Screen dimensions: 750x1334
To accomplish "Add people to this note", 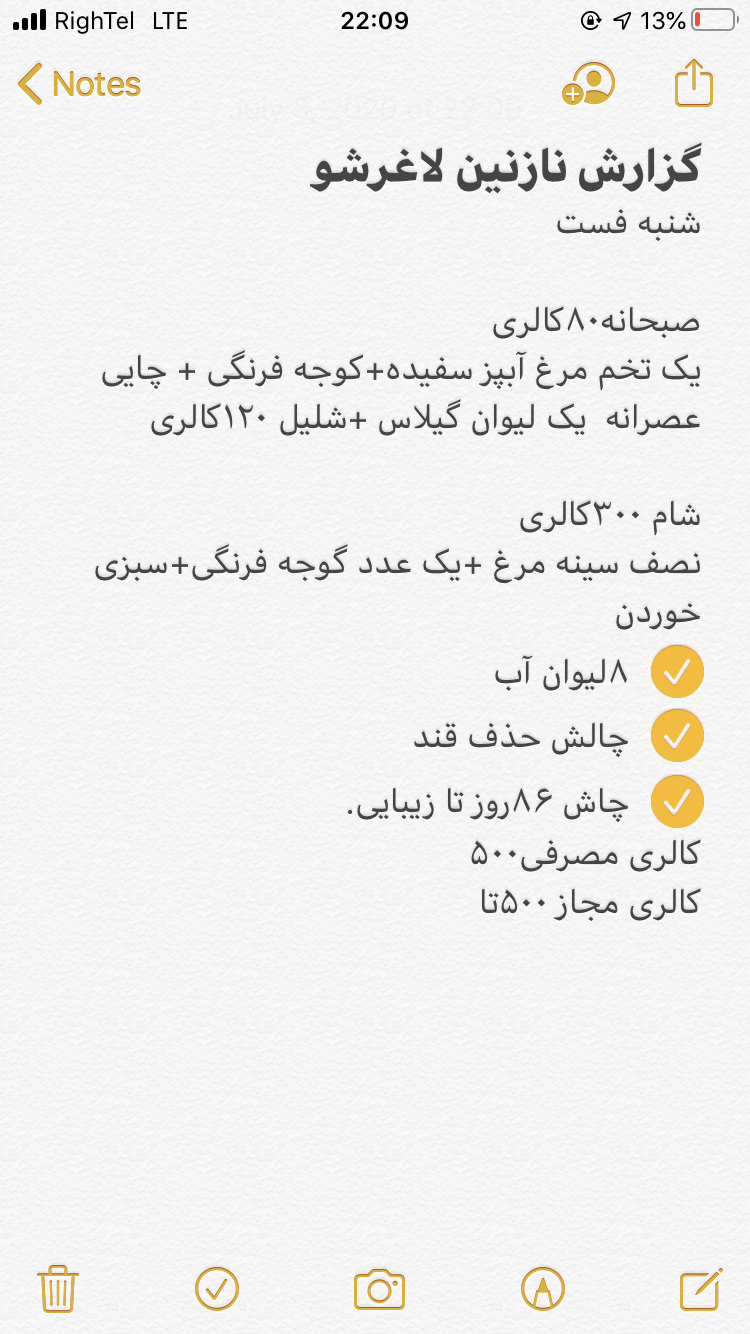I will (x=588, y=84).
